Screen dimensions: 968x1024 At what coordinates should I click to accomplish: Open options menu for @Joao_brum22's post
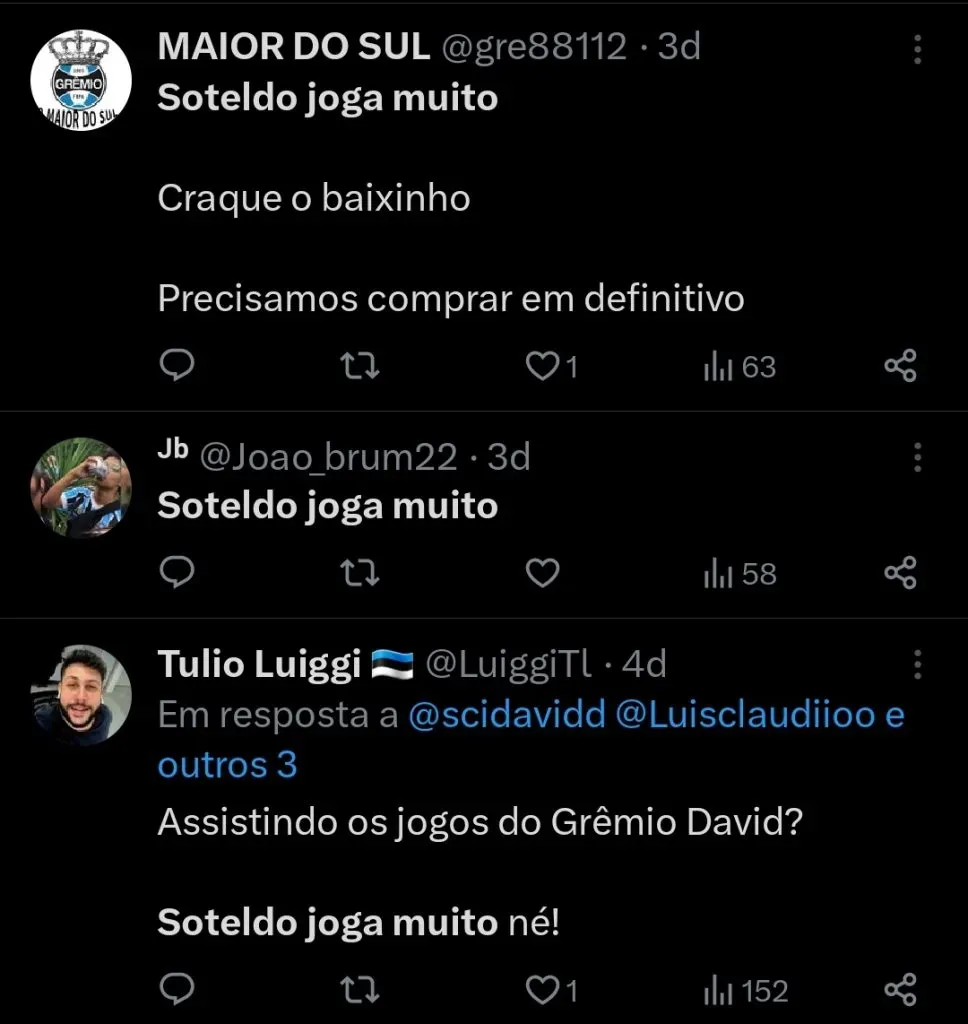pyautogui.click(x=918, y=455)
